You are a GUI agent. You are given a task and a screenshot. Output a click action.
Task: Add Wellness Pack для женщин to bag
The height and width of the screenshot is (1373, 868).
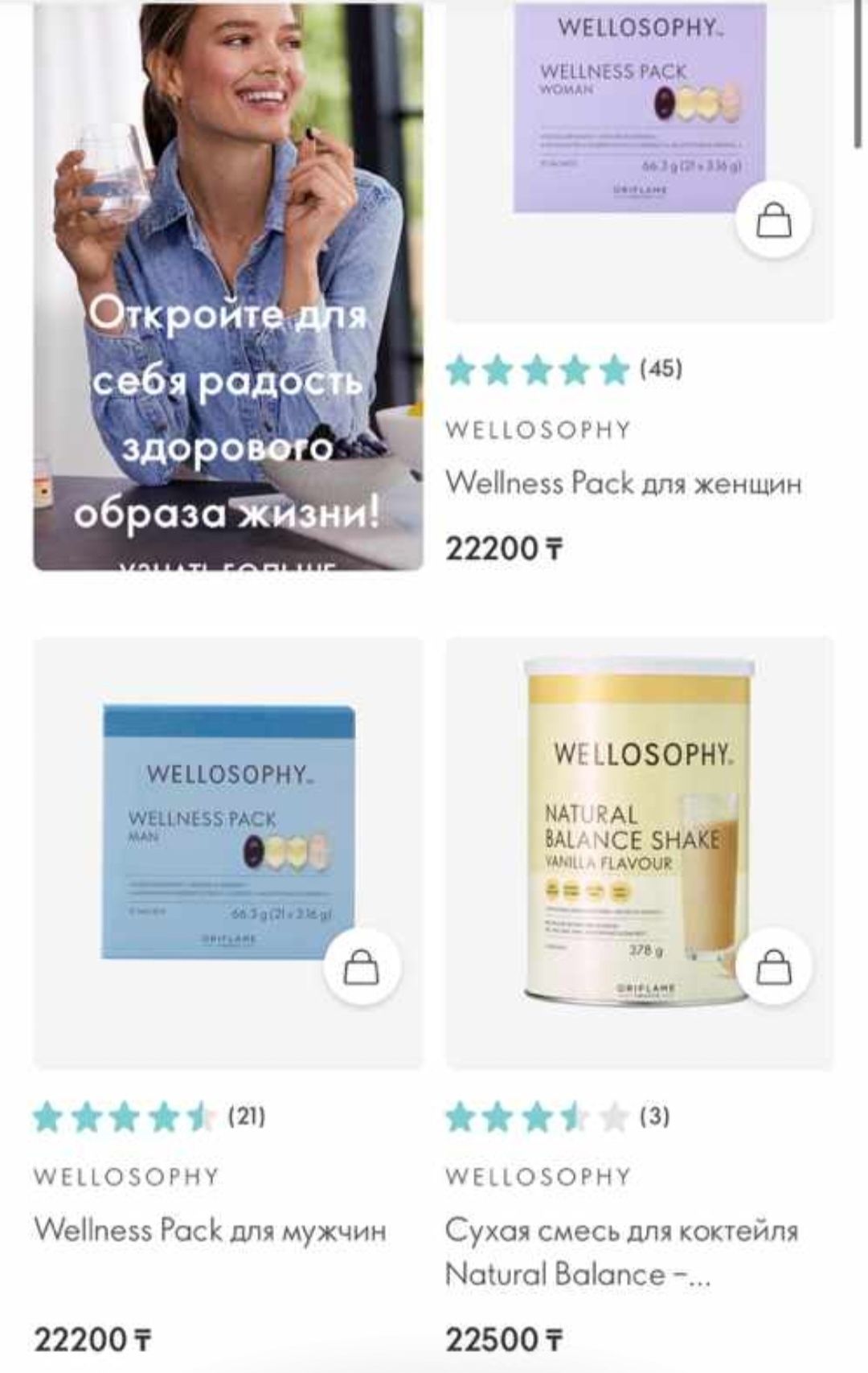(x=774, y=220)
